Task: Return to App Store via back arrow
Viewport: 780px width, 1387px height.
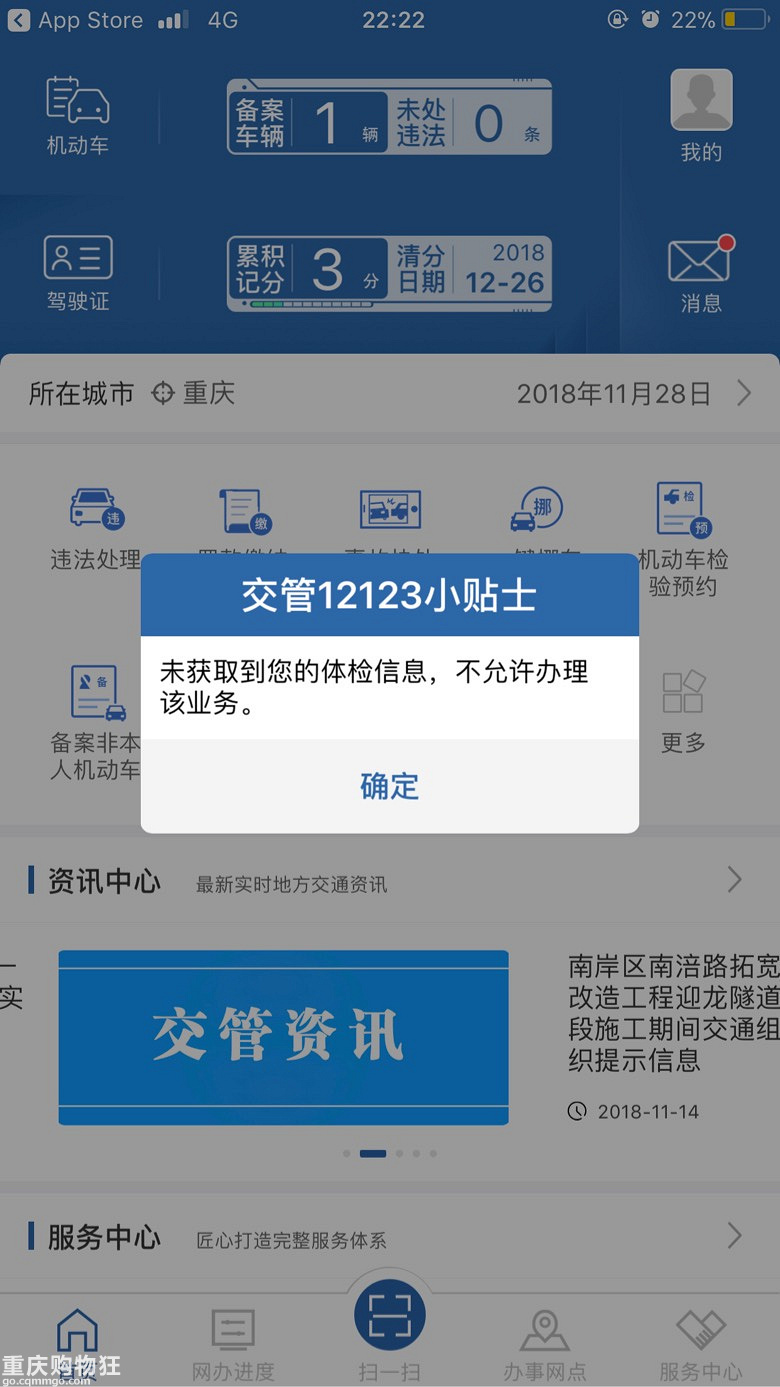Action: tap(18, 20)
